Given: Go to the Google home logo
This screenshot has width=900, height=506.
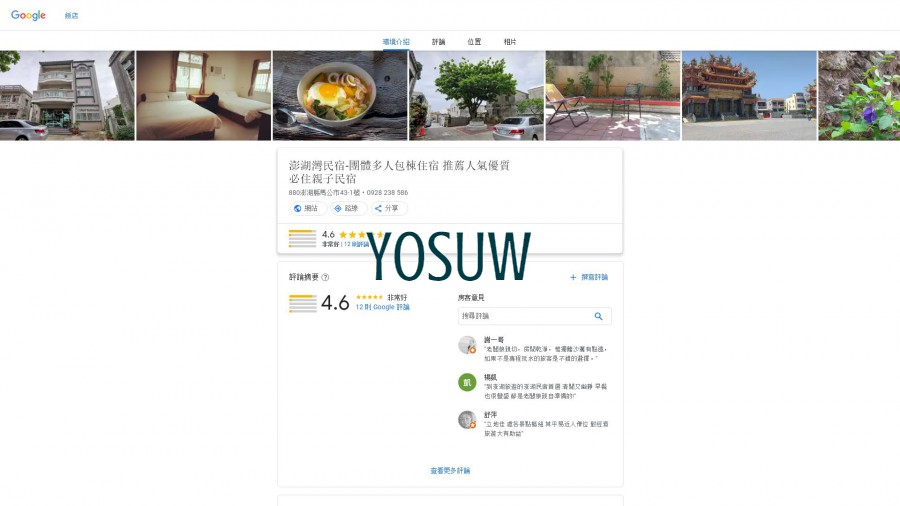Looking at the screenshot, I should (x=28, y=15).
